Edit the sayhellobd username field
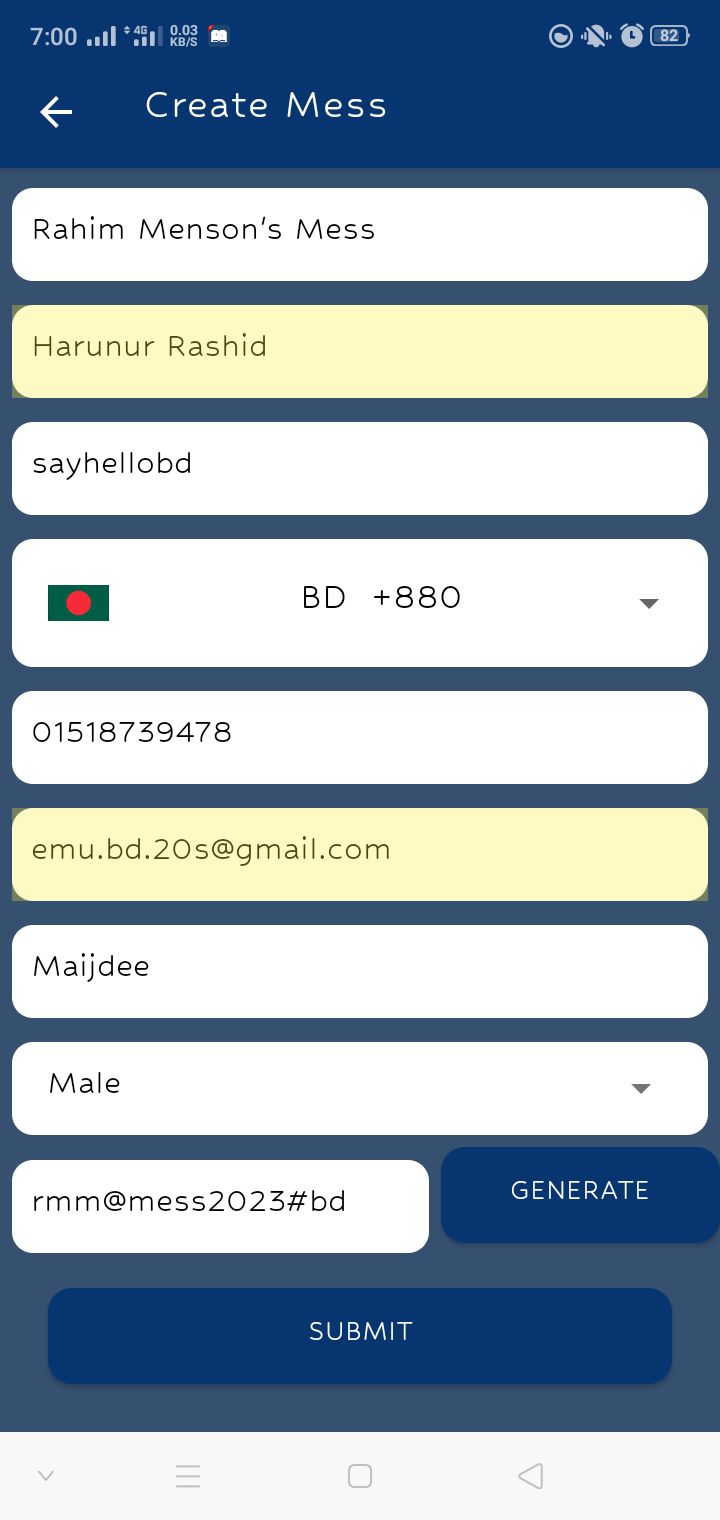Screen dimensions: 720x1520 coord(360,468)
